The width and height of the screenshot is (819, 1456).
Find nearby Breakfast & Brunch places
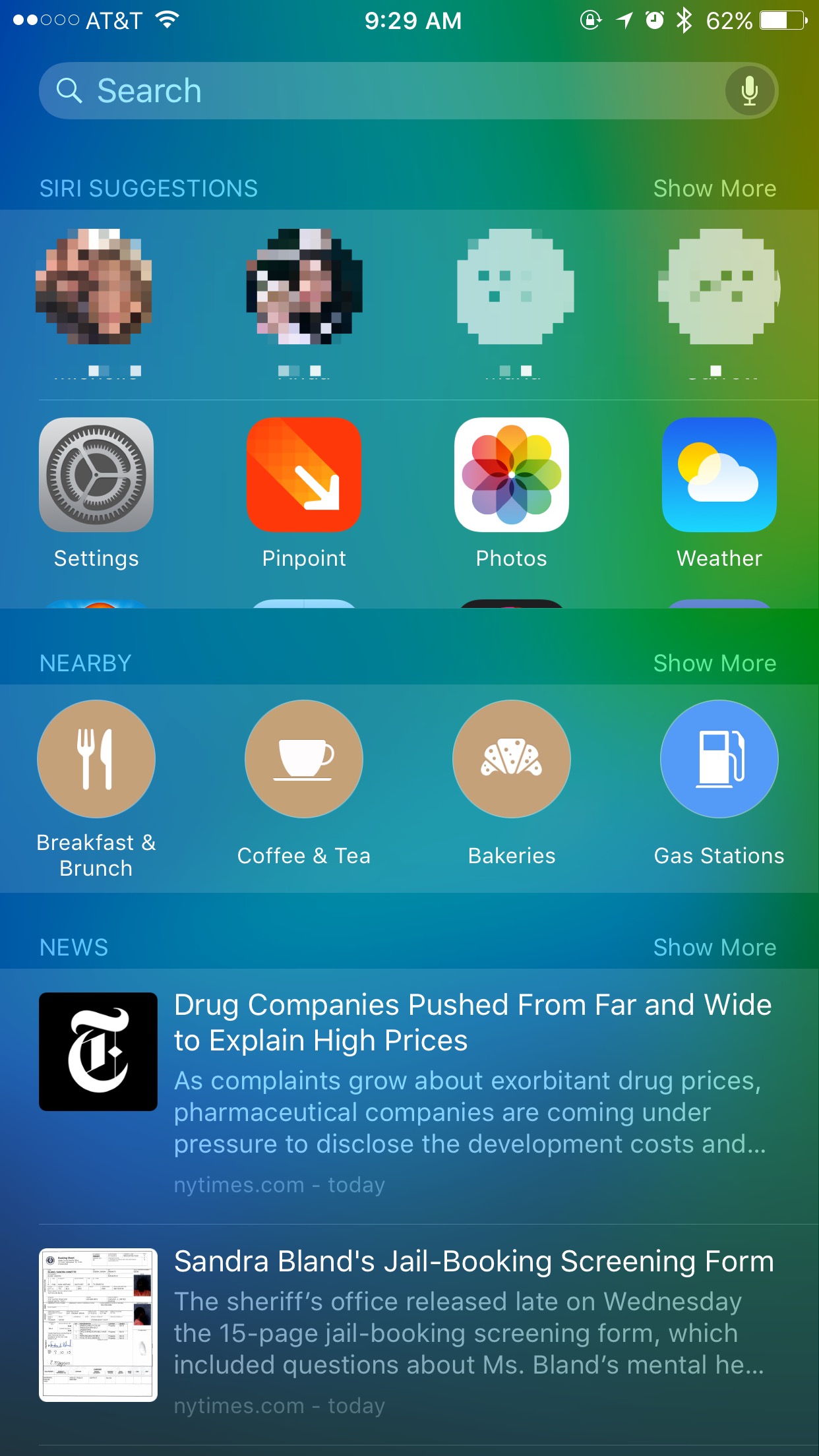(x=96, y=760)
